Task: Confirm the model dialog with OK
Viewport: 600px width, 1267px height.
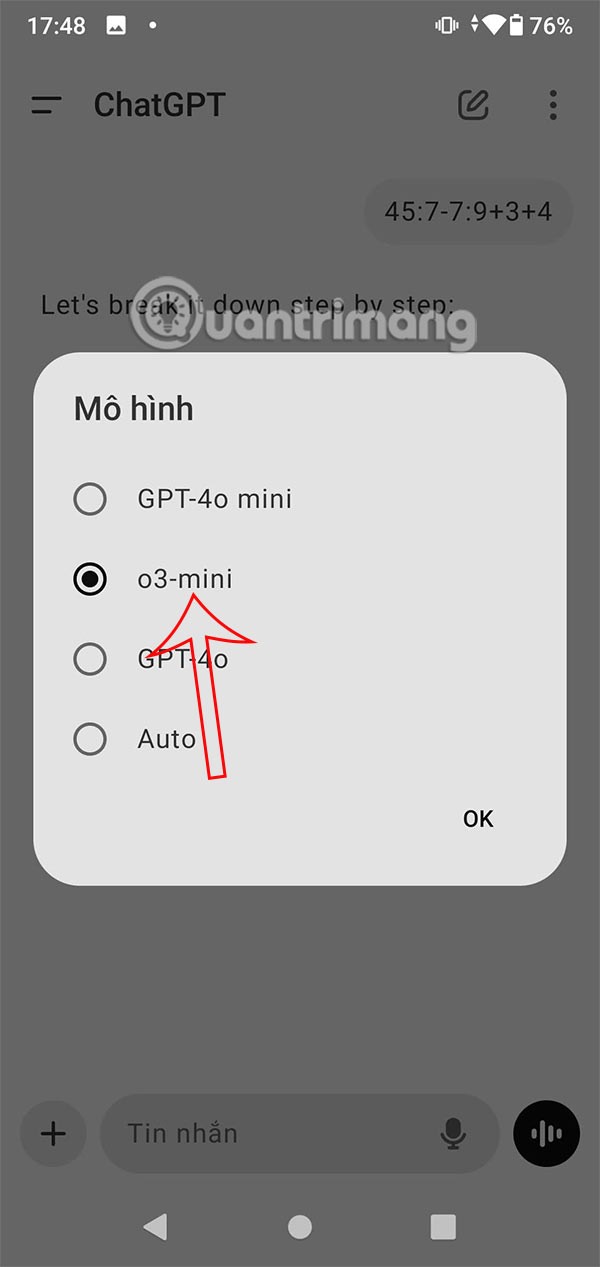Action: pyautogui.click(x=478, y=819)
